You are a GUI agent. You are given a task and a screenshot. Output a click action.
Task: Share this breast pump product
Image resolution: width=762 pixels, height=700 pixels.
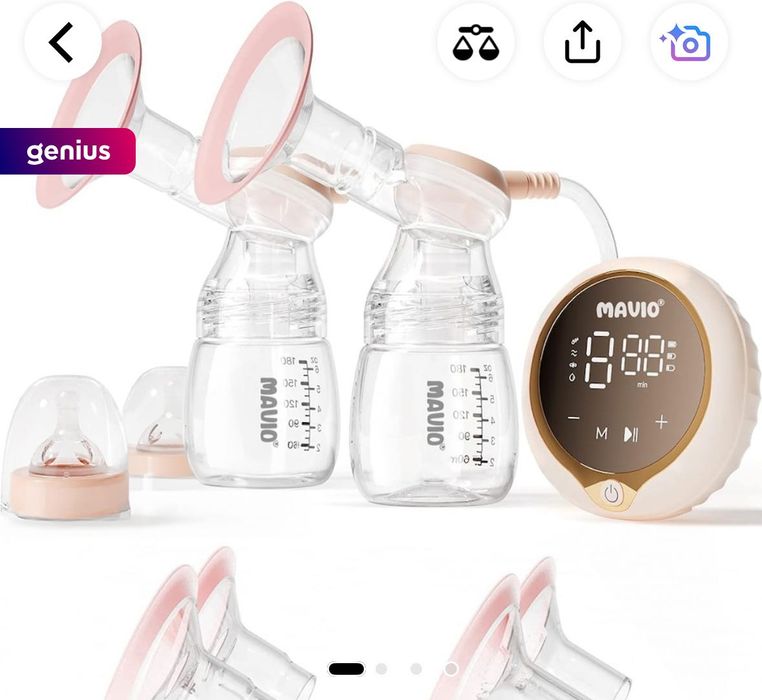[582, 43]
